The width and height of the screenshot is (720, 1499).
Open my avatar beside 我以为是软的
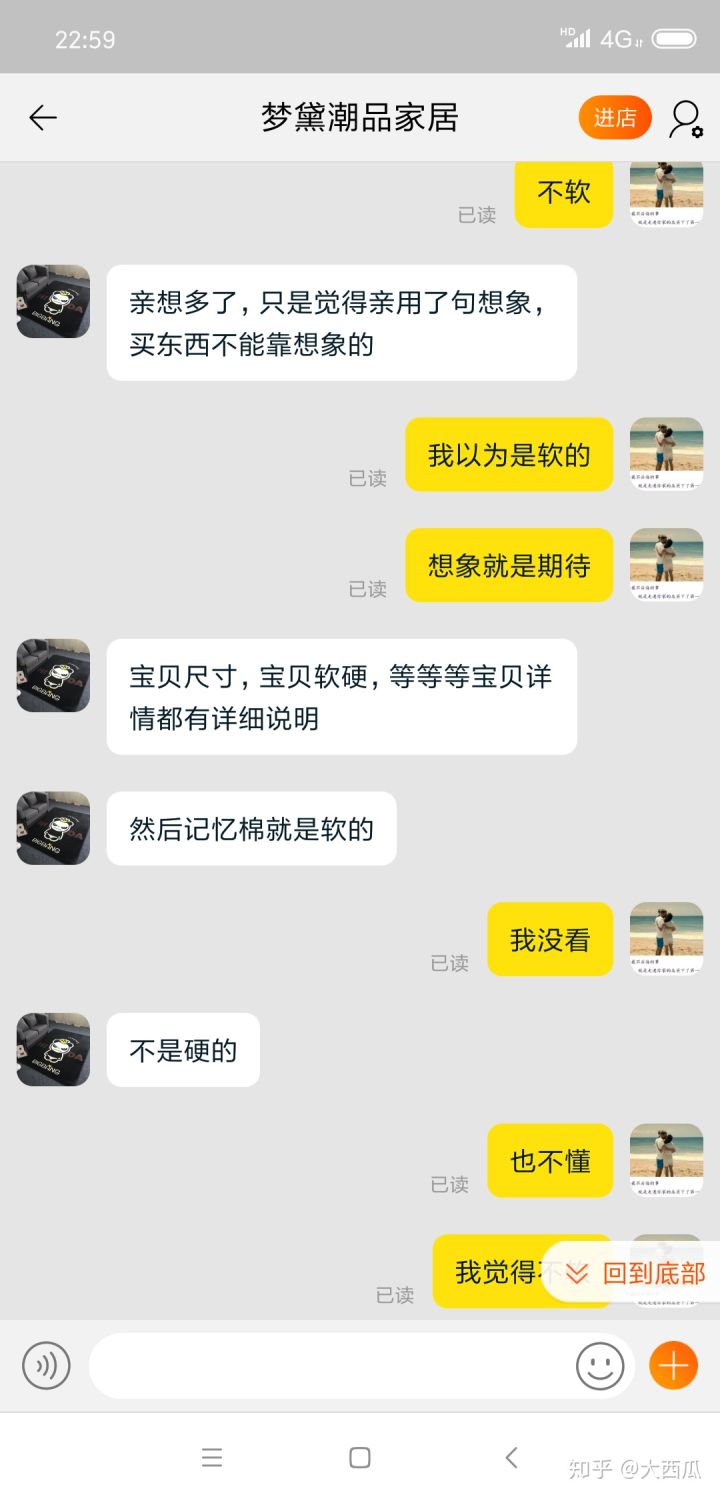[666, 454]
